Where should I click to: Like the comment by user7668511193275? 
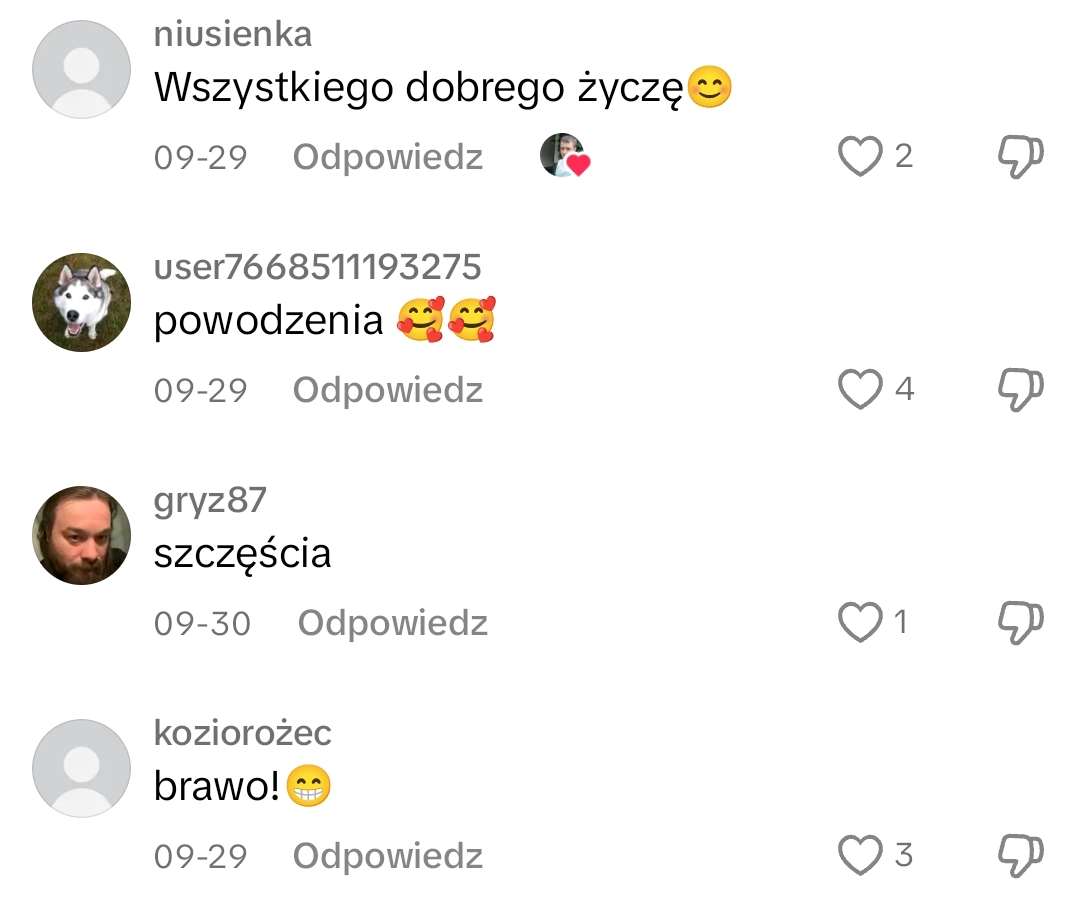click(860, 389)
